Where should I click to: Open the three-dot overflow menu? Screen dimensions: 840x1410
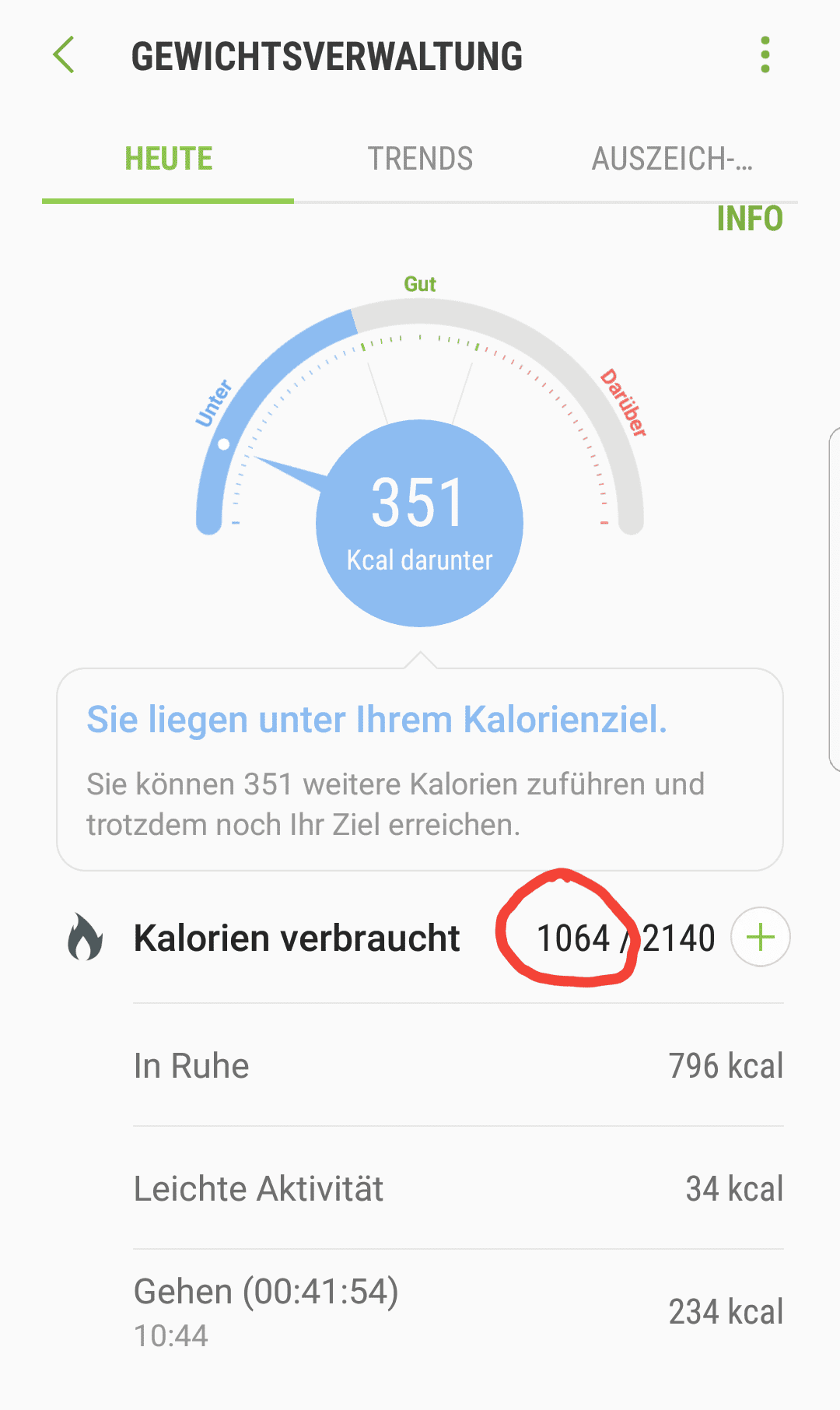click(765, 55)
